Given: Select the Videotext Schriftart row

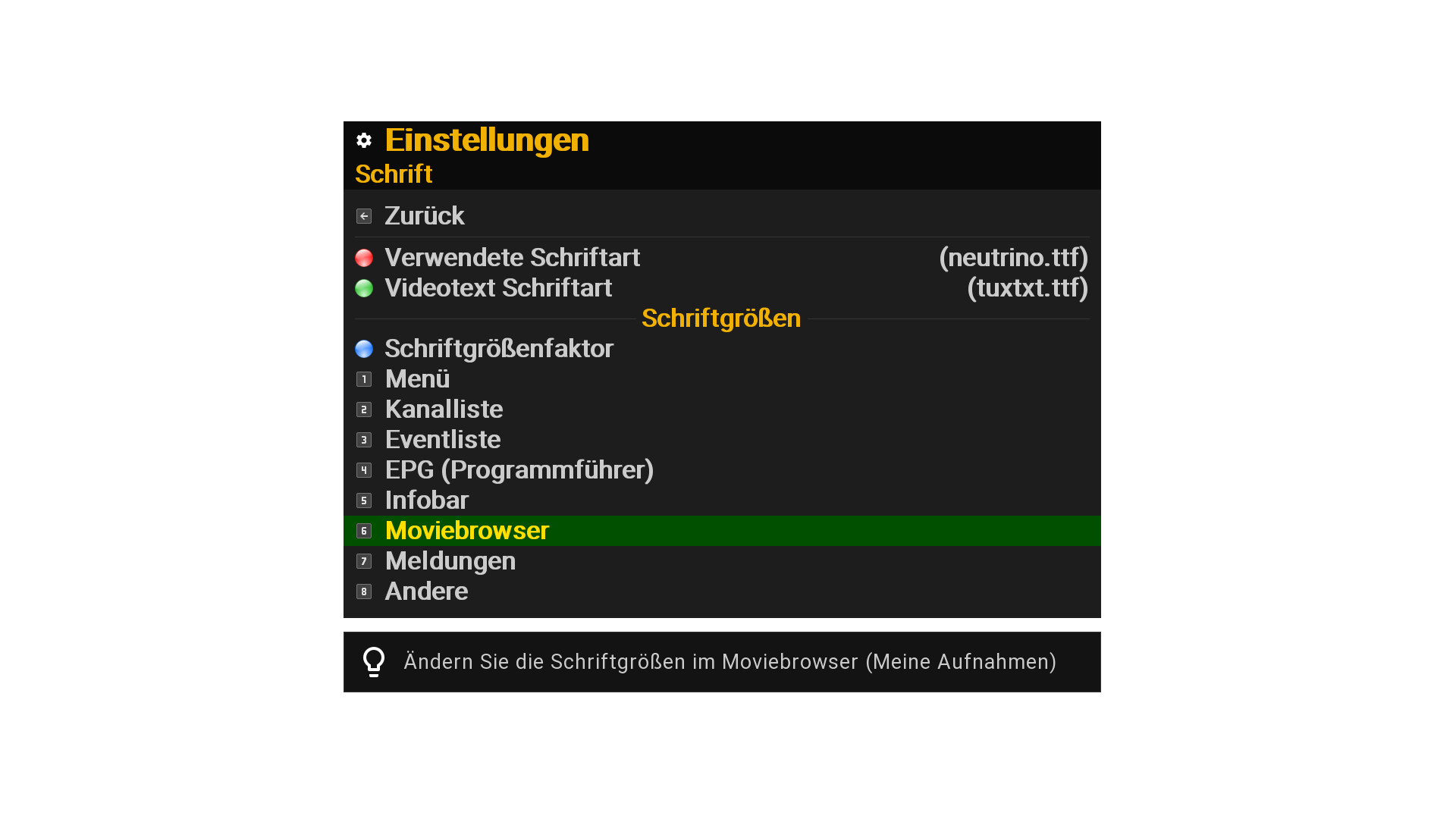Looking at the screenshot, I should (x=498, y=288).
